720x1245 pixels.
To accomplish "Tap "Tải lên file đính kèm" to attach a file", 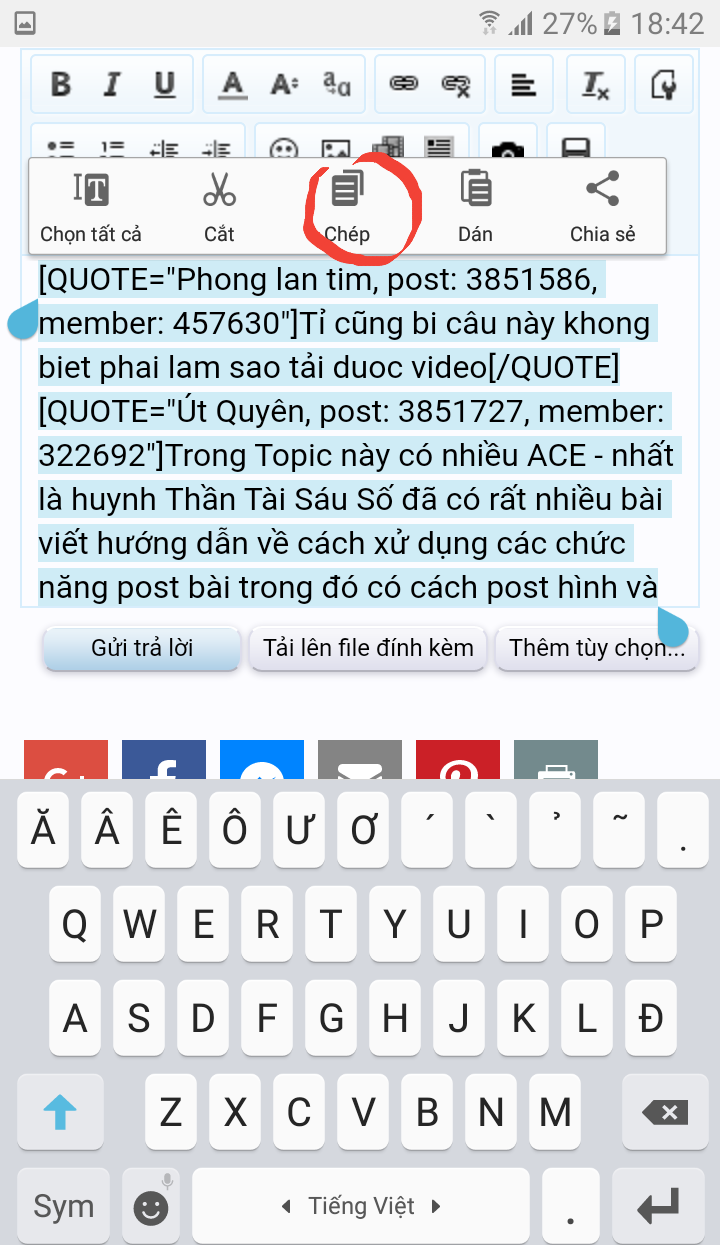I will click(368, 648).
